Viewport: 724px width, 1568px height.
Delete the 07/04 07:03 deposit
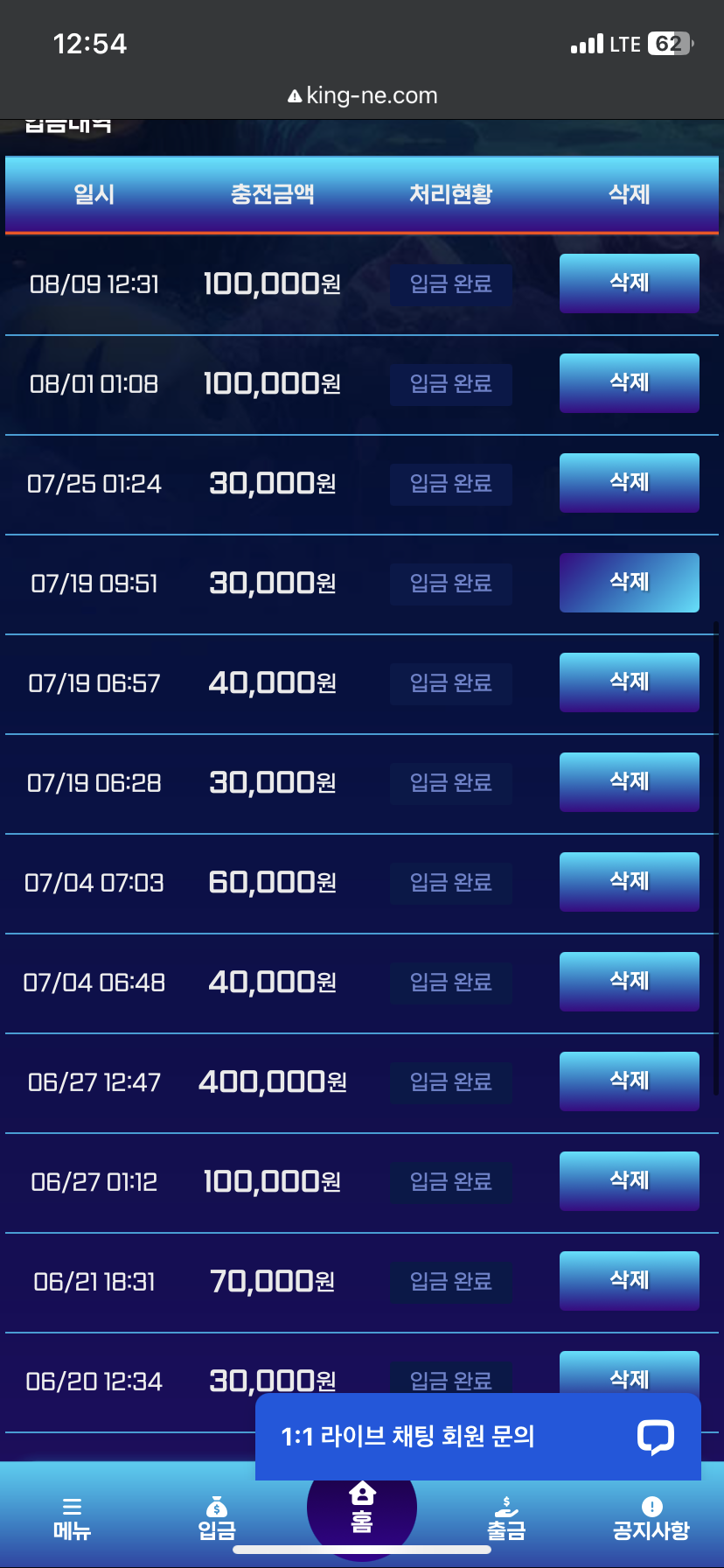click(x=630, y=882)
